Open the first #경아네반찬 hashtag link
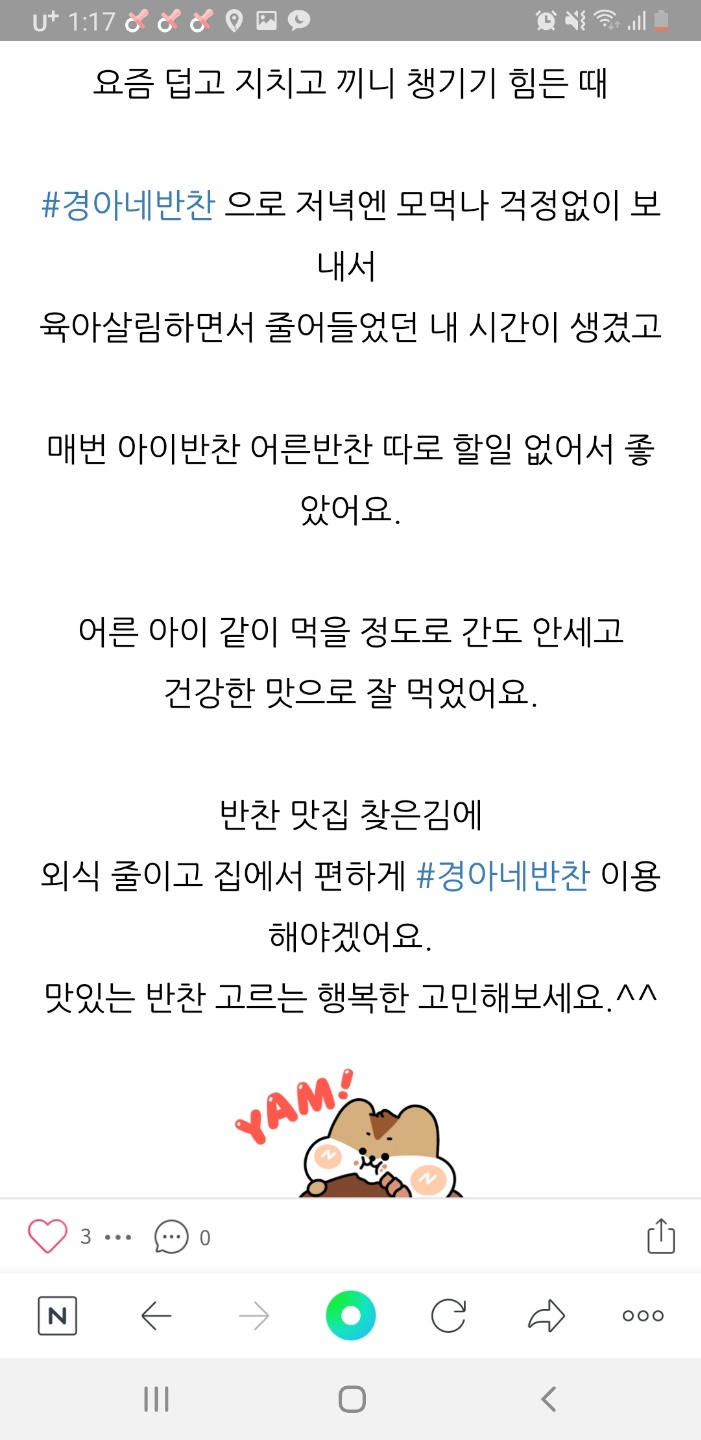This screenshot has width=701, height=1440. 128,205
